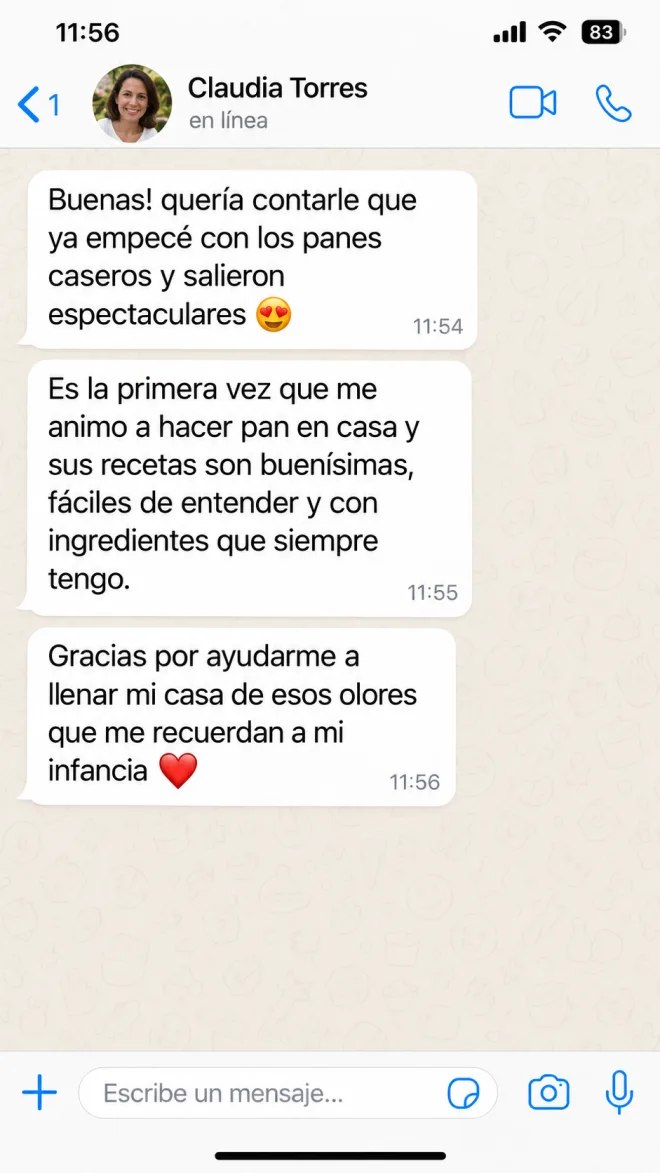The image size is (660, 1173).
Task: Open the sticker picker
Action: point(463,1094)
